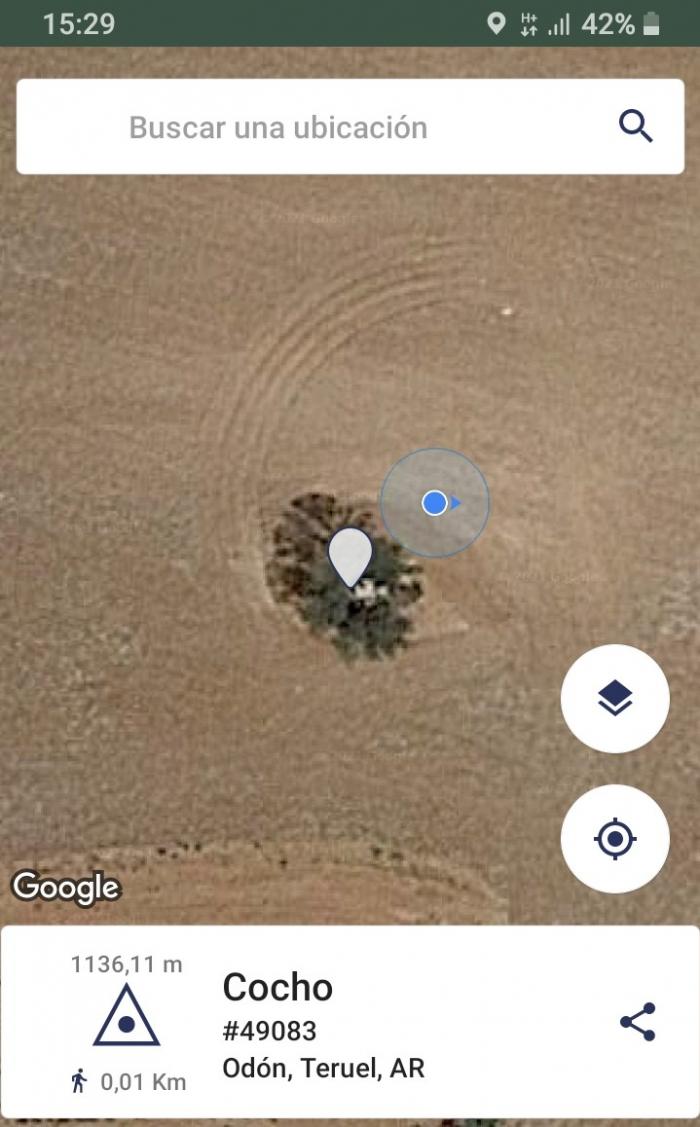
Task: Share the Cocho location
Action: coord(637,1021)
